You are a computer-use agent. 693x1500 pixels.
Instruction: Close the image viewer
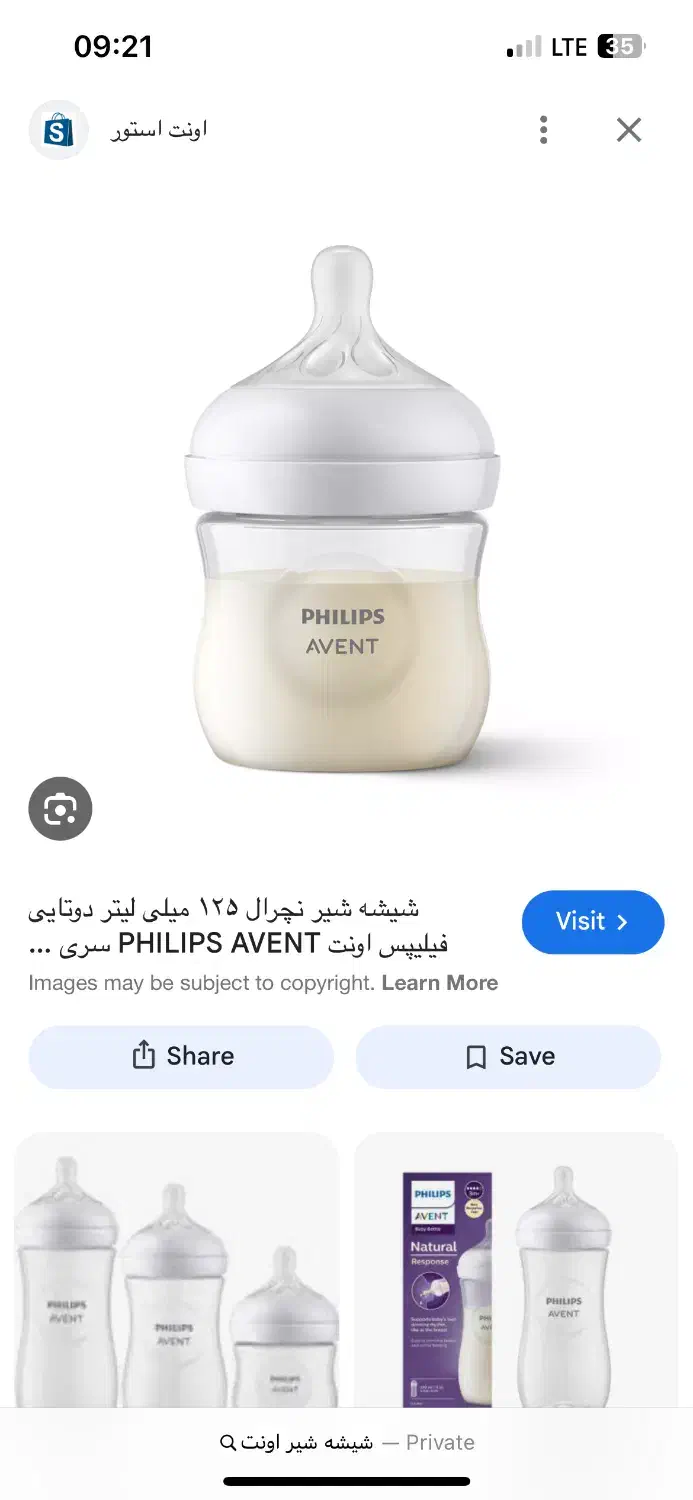click(628, 130)
